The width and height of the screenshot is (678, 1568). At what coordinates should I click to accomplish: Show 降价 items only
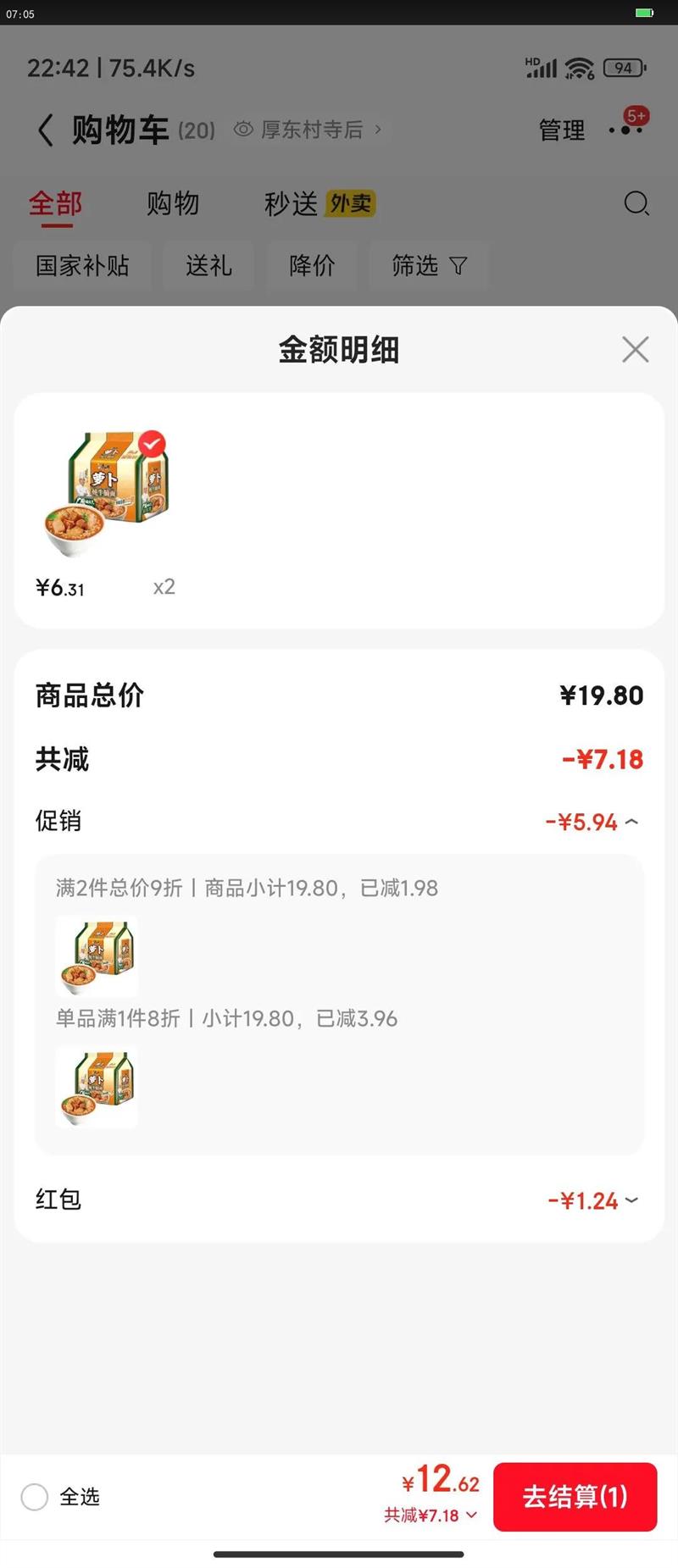click(312, 266)
